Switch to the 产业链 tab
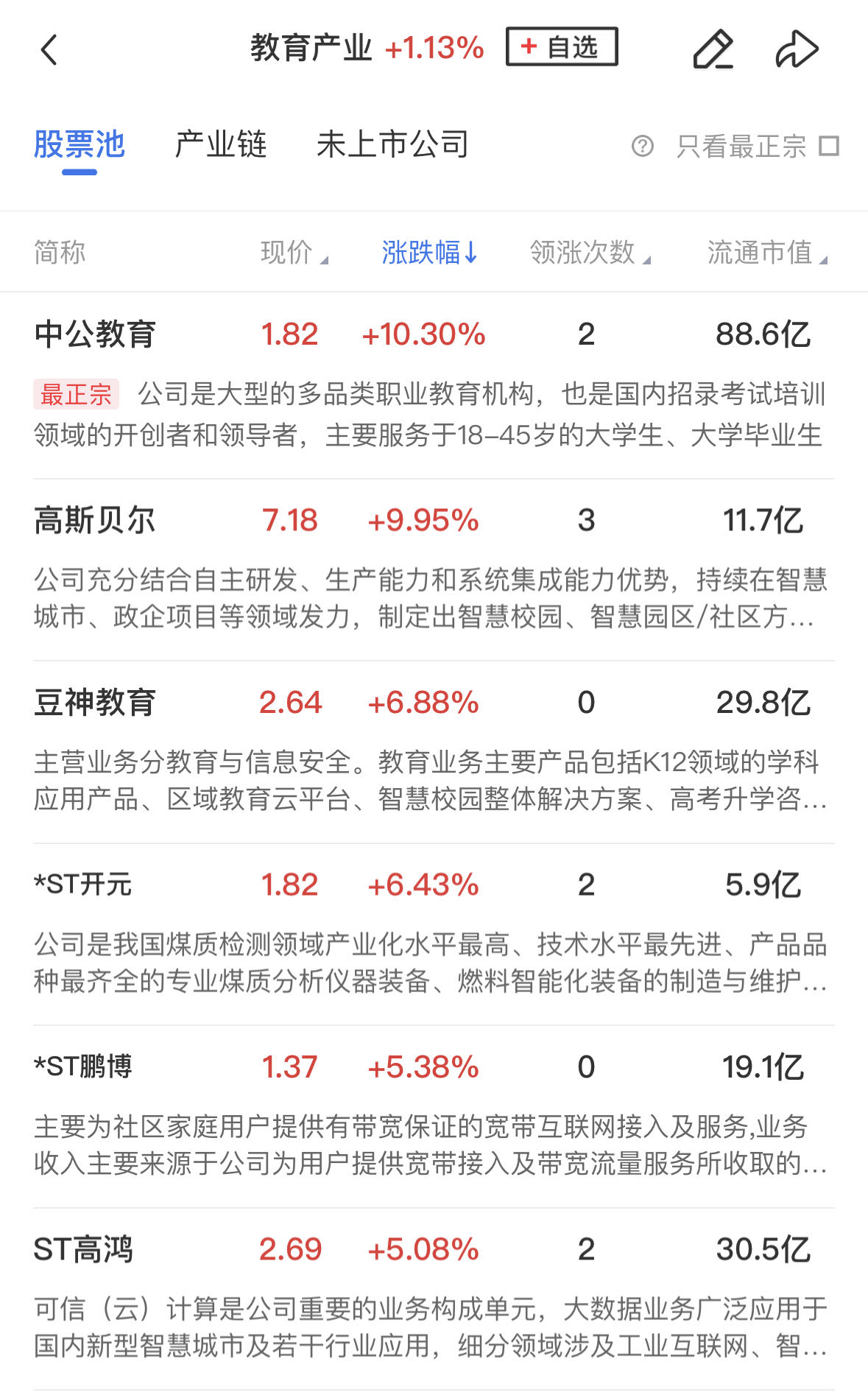 pos(220,144)
